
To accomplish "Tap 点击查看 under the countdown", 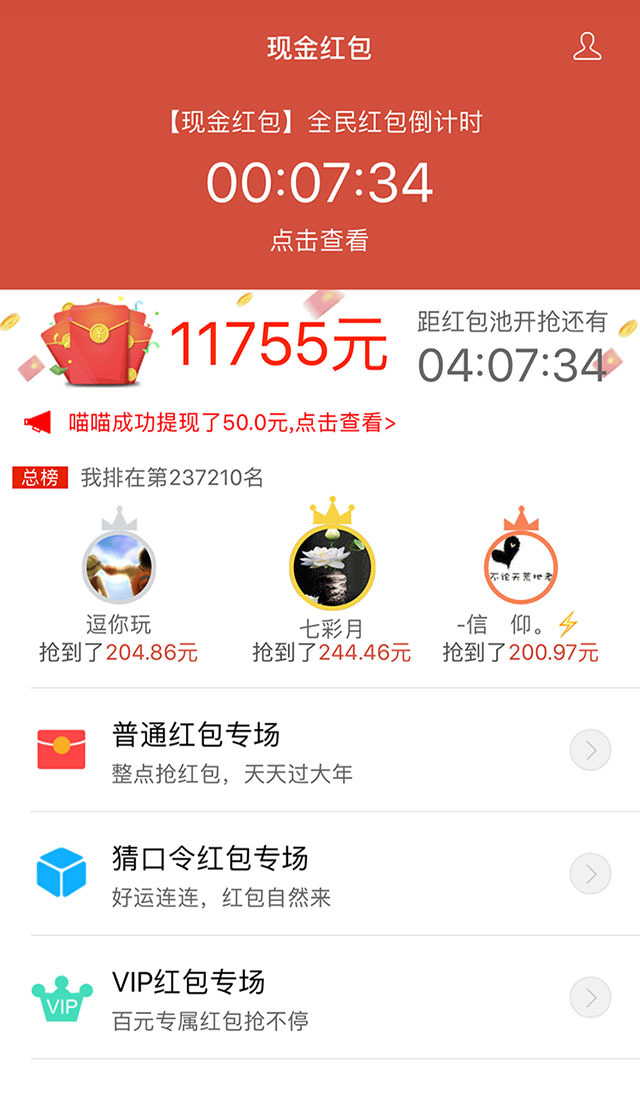I will tap(319, 240).
